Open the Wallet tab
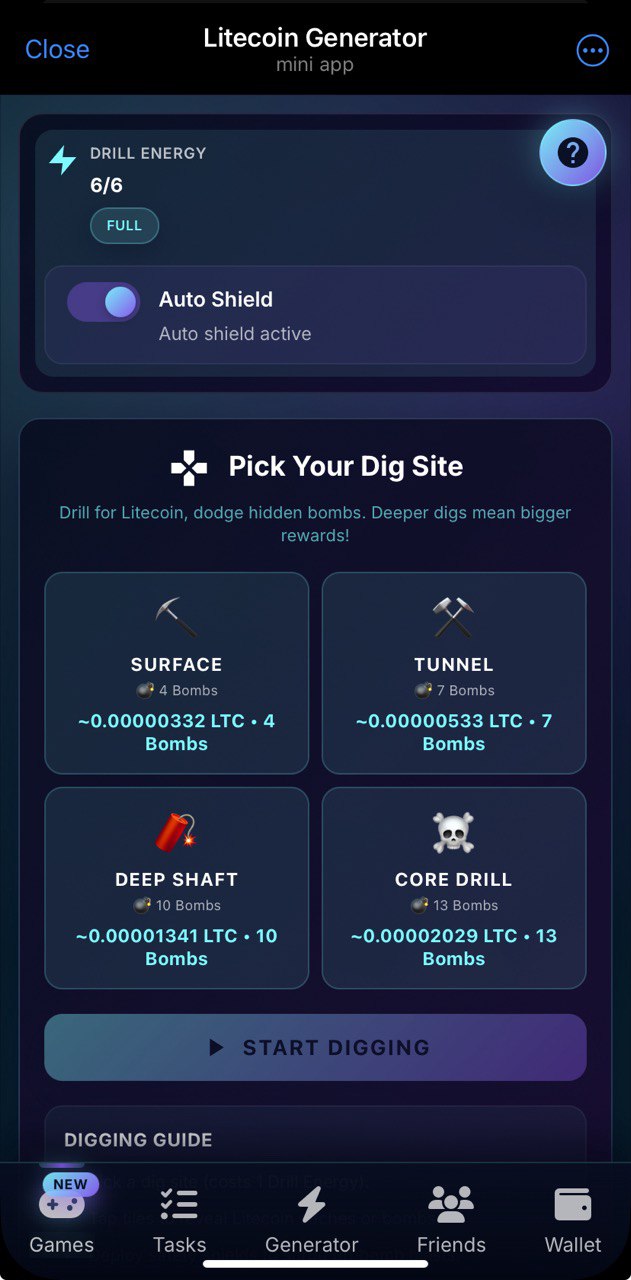The image size is (631, 1280). click(x=573, y=1219)
